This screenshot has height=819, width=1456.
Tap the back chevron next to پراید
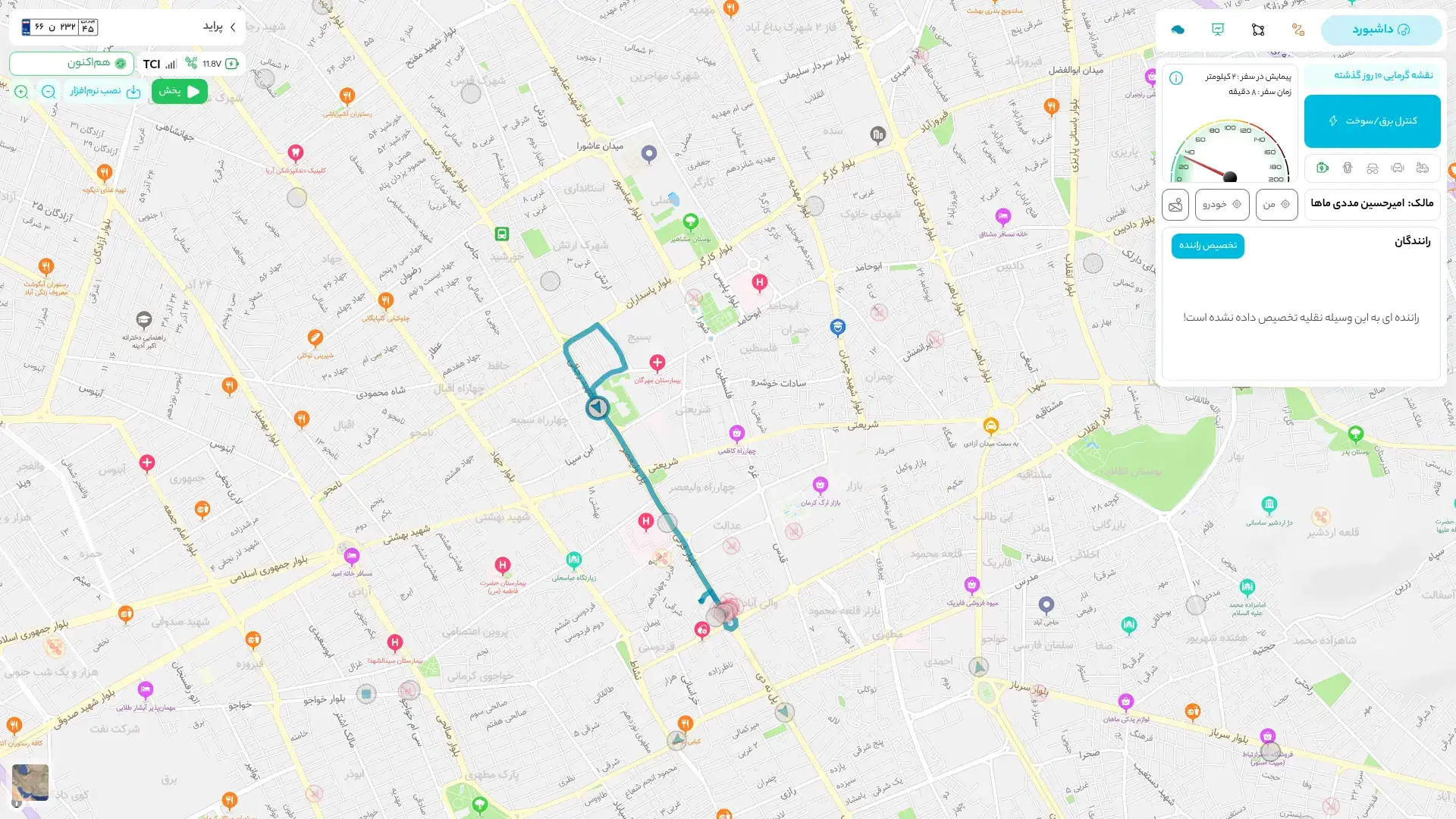click(233, 27)
